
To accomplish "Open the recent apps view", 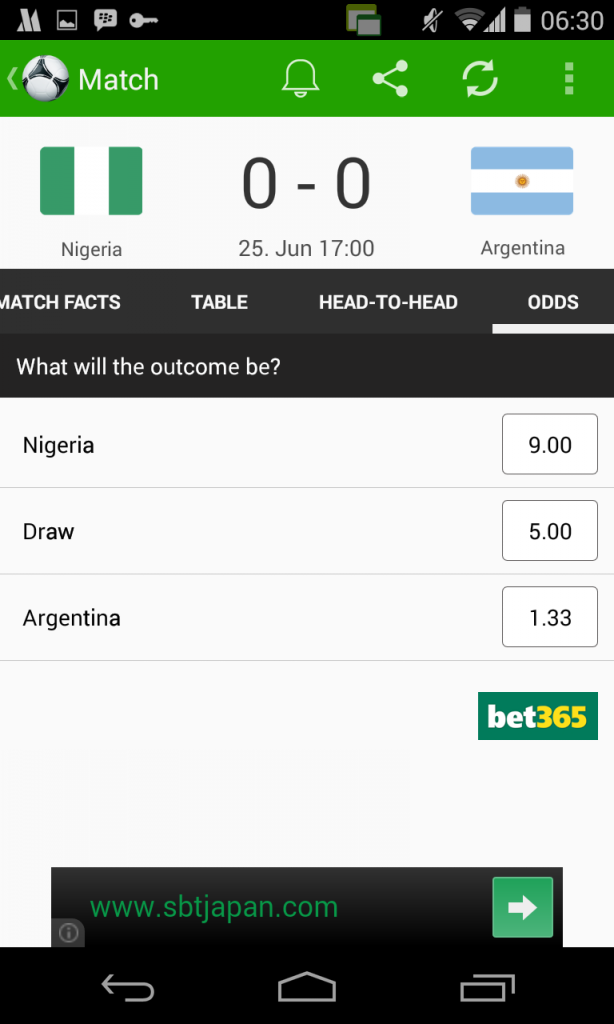I will (x=487, y=987).
